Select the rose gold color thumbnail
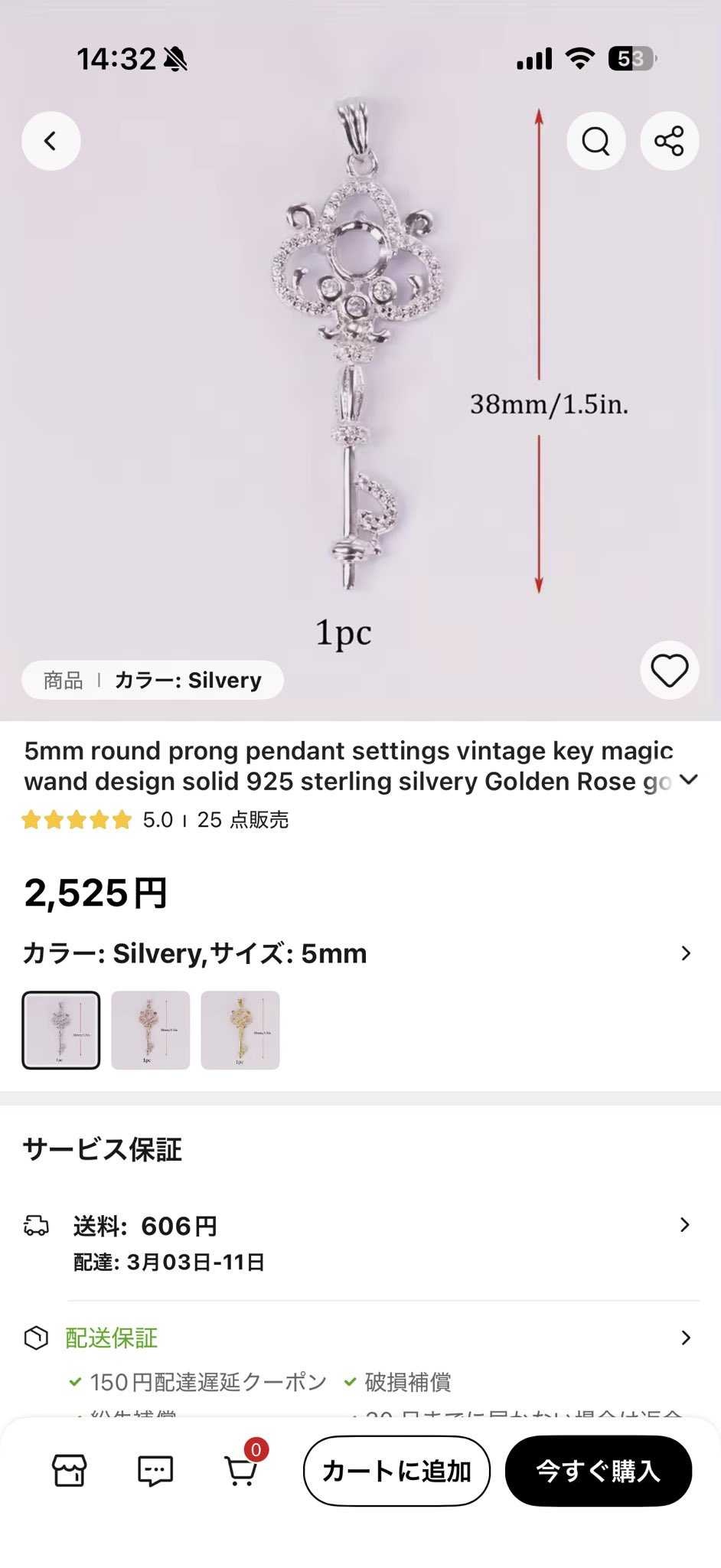 click(151, 1030)
